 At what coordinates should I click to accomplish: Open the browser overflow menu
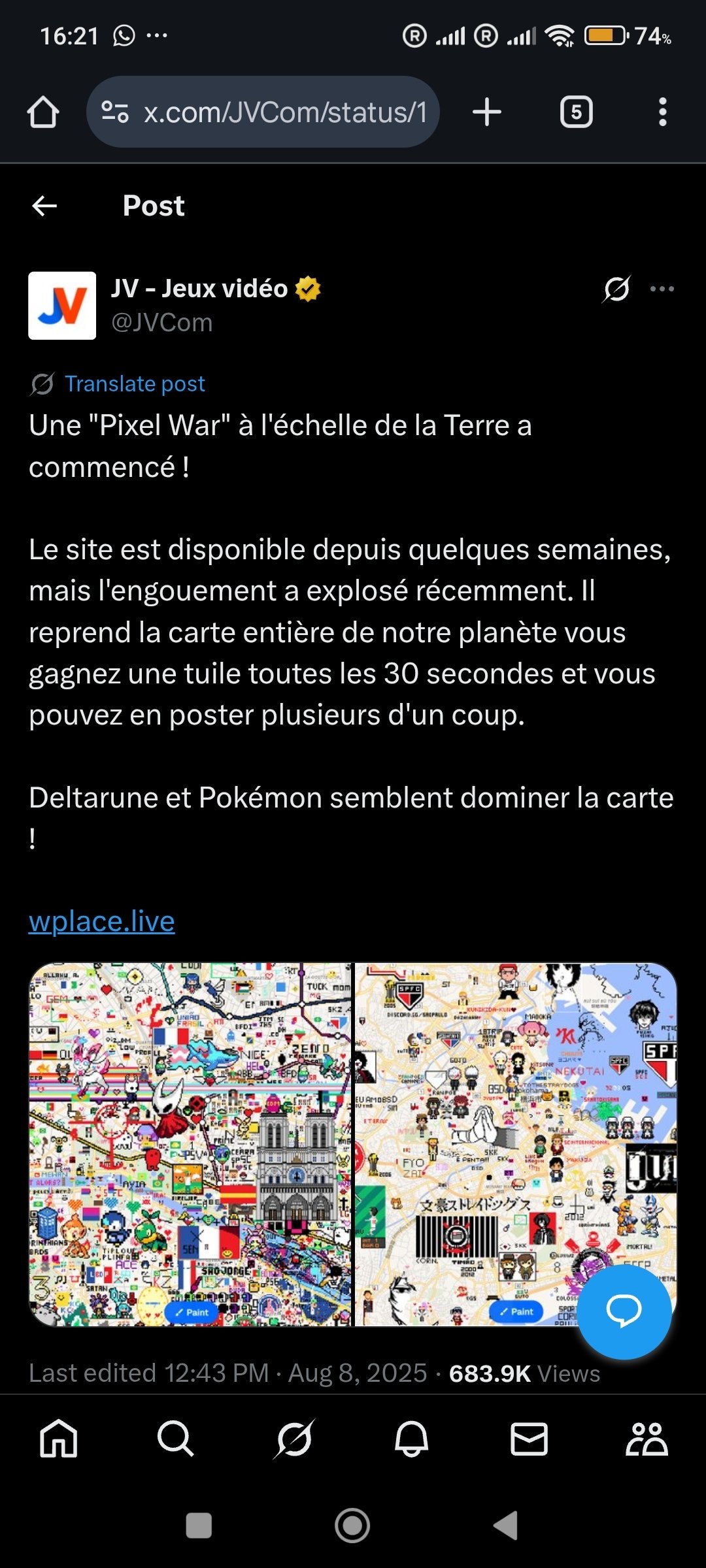(662, 112)
